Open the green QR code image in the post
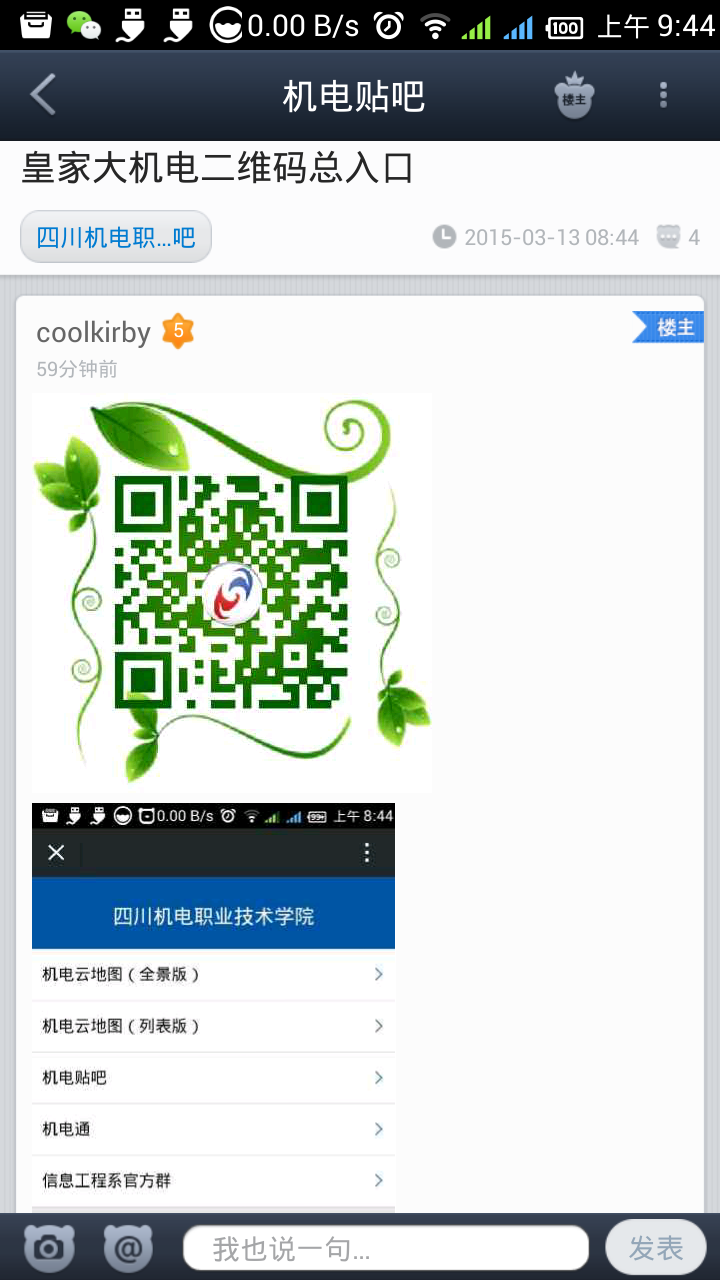720x1280 pixels. [232, 593]
